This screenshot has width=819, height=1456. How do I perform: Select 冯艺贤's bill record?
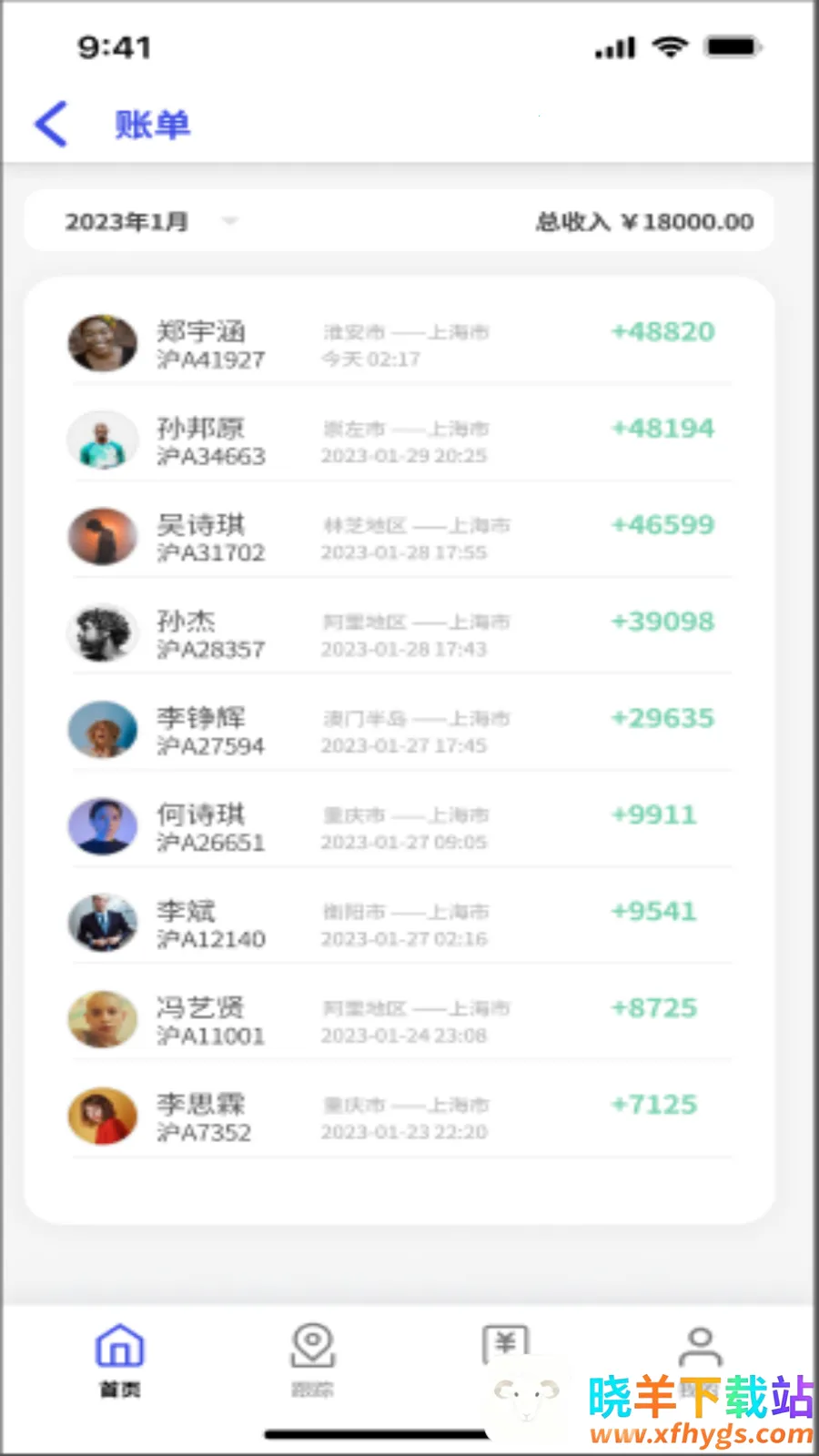(400, 1020)
